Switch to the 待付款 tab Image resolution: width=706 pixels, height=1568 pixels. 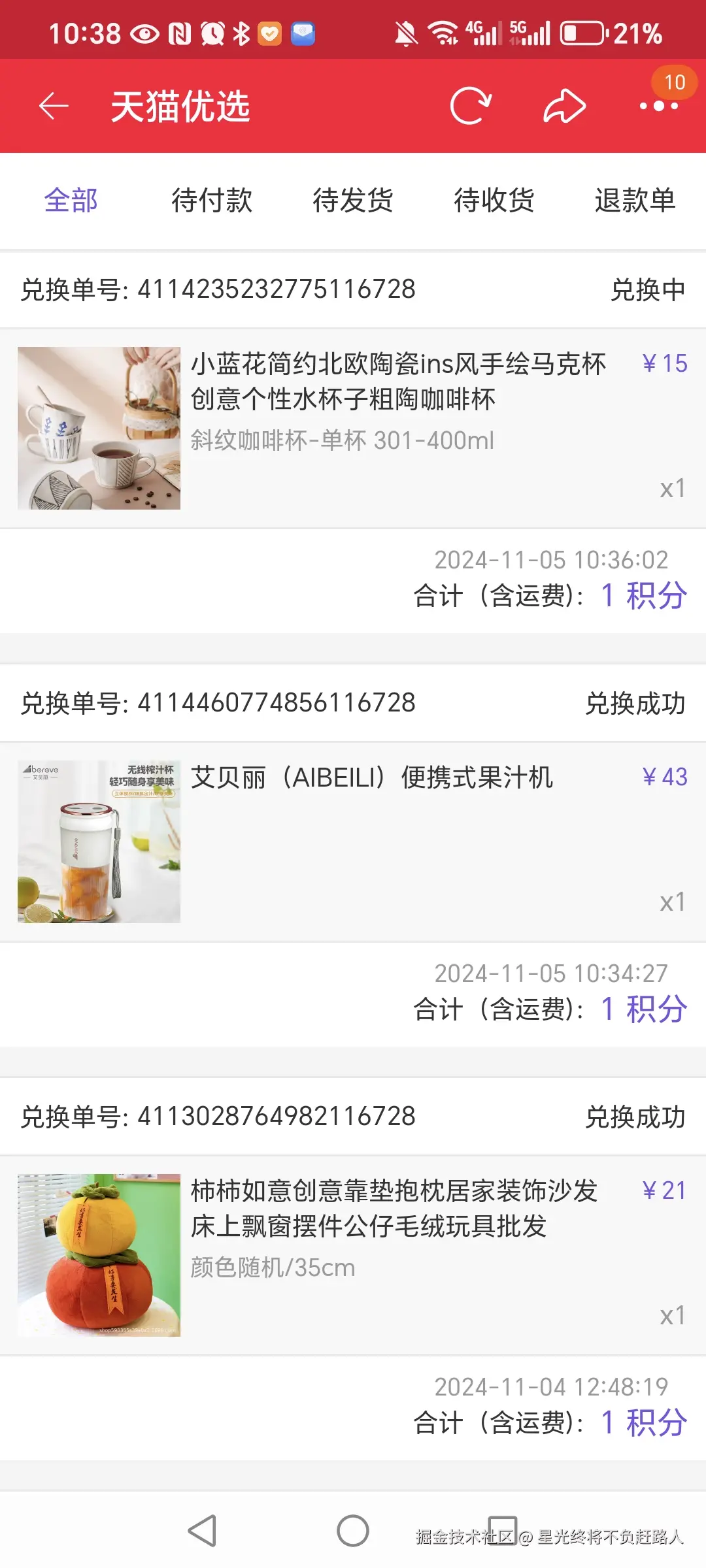pyautogui.click(x=212, y=201)
